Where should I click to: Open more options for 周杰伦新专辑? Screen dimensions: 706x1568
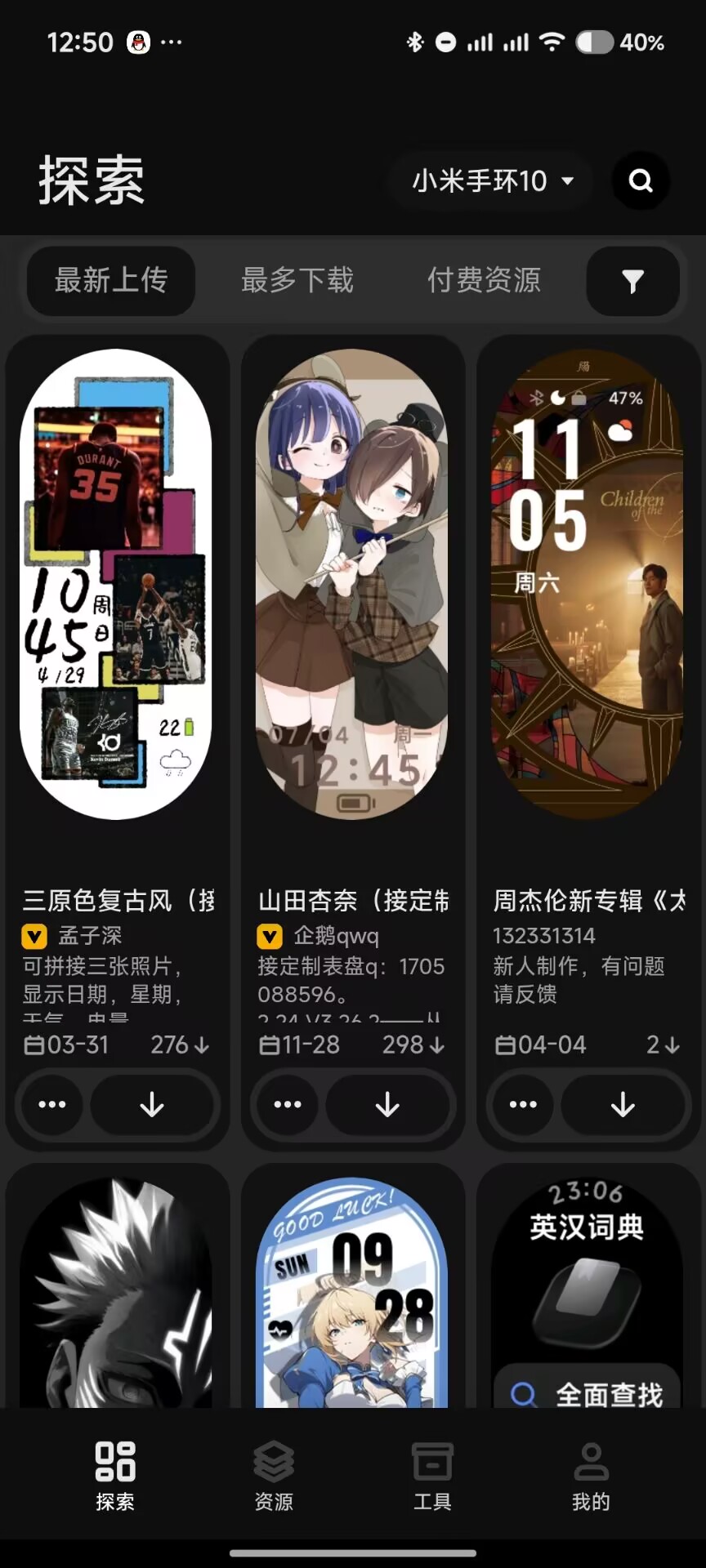[523, 1105]
